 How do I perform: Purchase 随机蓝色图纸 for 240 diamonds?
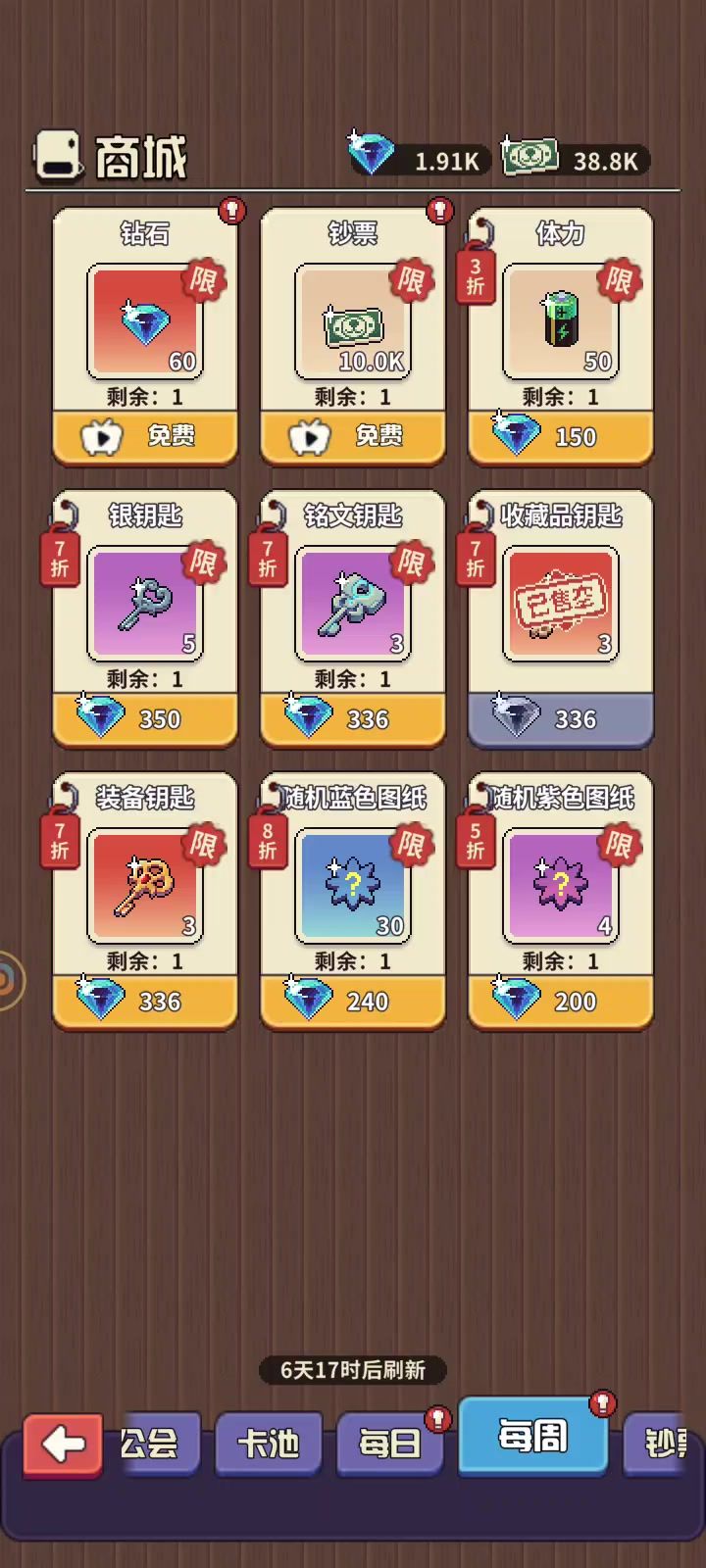353,1001
